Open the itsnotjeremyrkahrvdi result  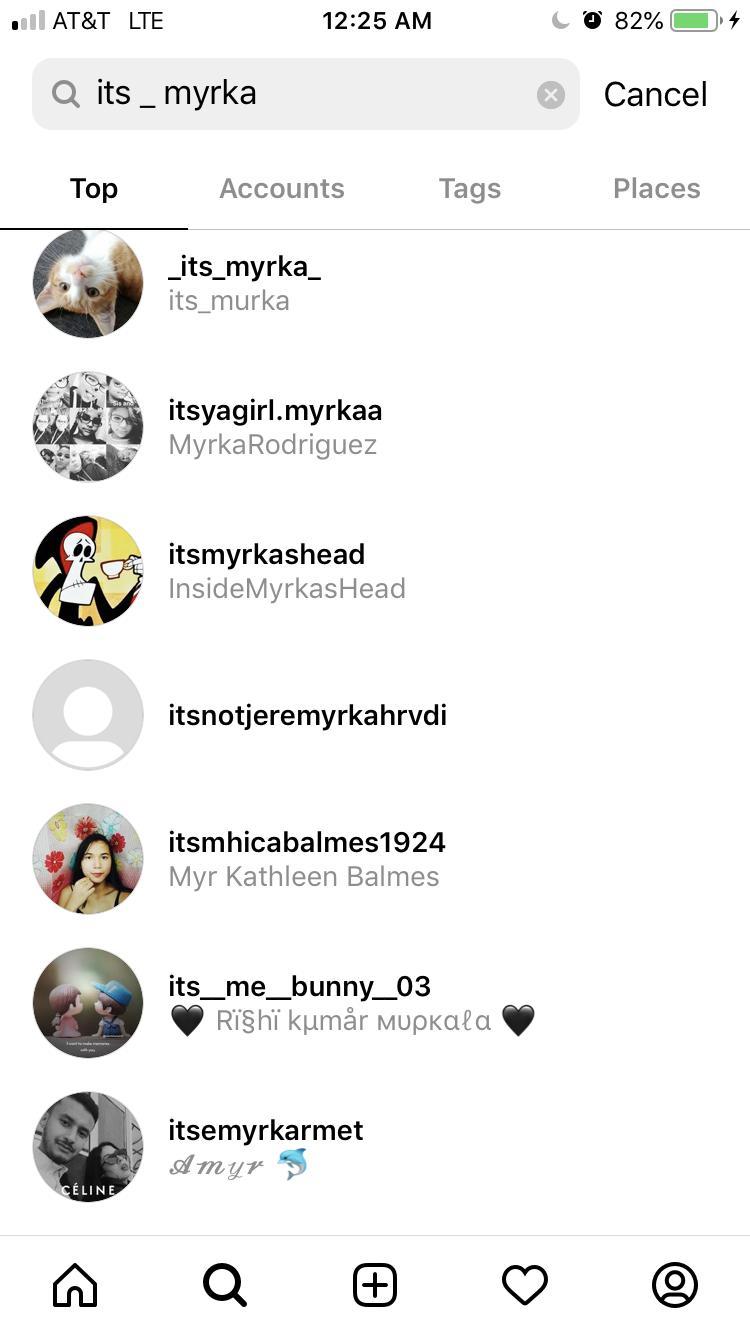click(375, 715)
